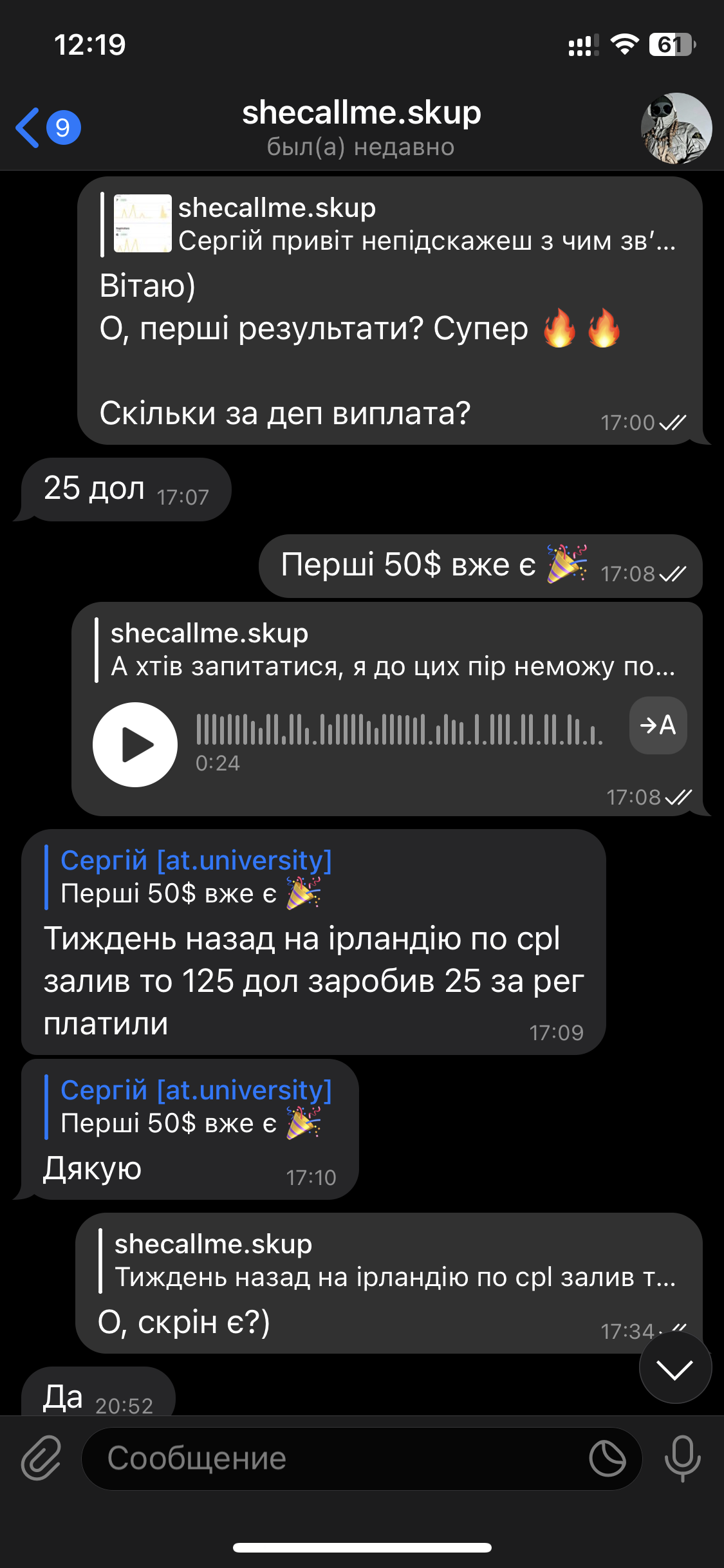Jump to the latest messages
Screen dimensions: 724x1568
click(675, 1367)
